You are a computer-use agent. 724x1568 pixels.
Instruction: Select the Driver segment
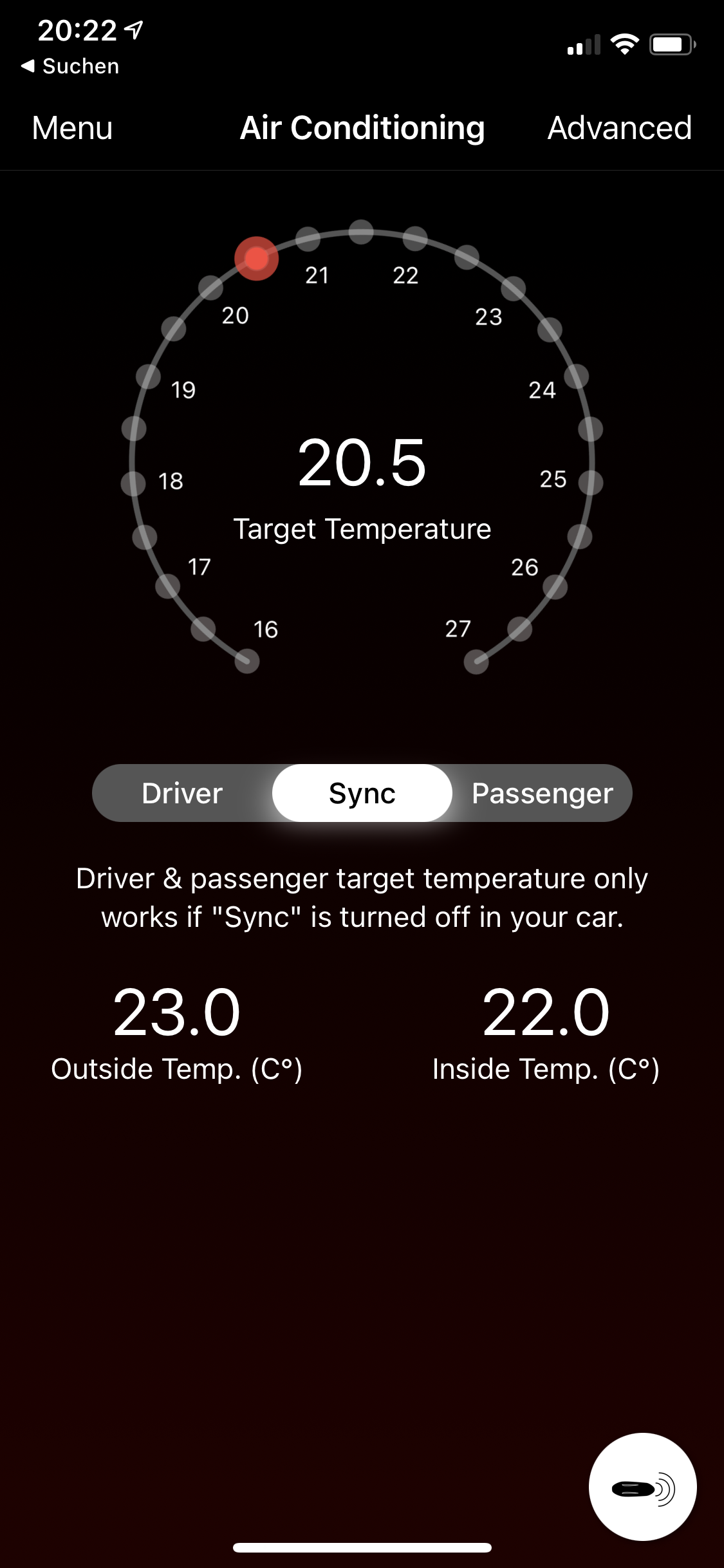tap(182, 793)
